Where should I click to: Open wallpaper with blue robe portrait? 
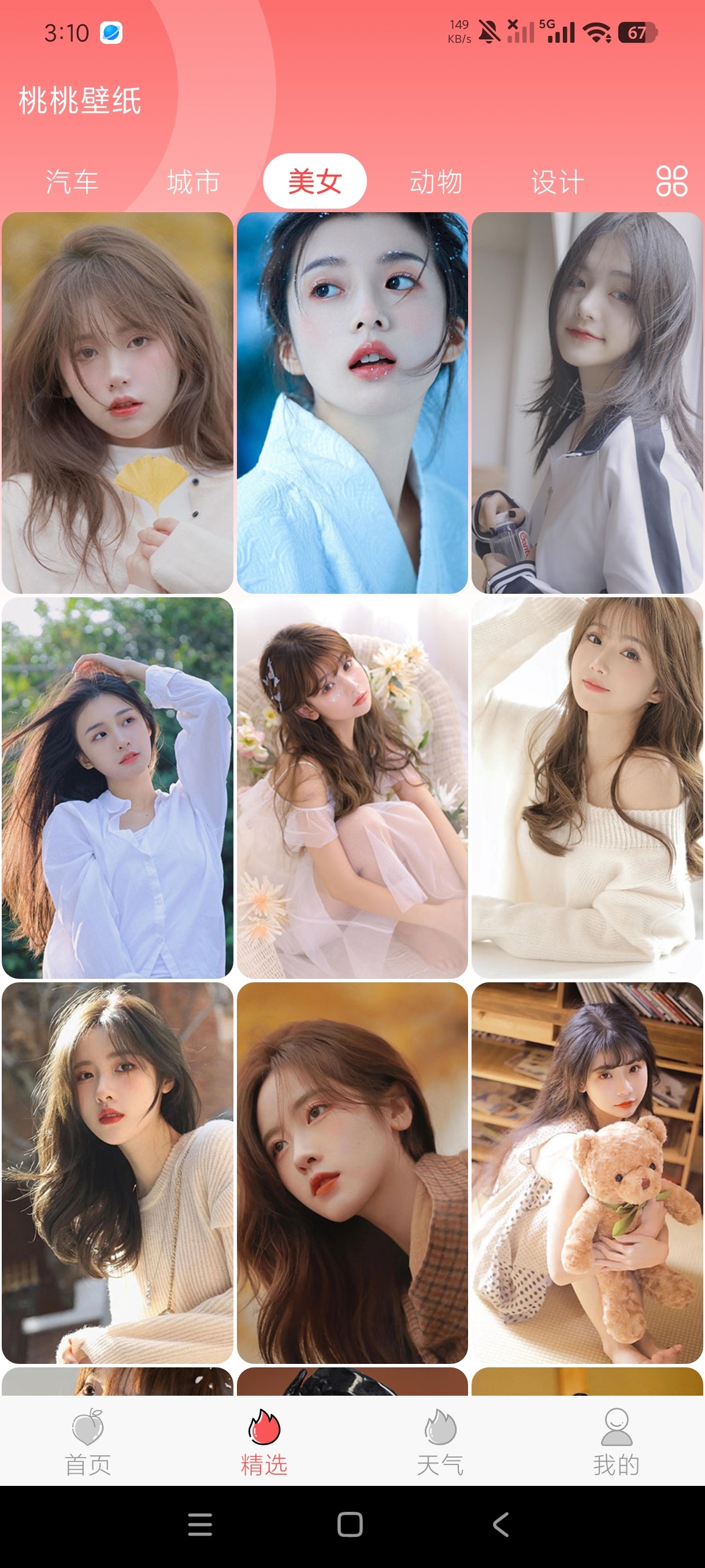(x=352, y=403)
